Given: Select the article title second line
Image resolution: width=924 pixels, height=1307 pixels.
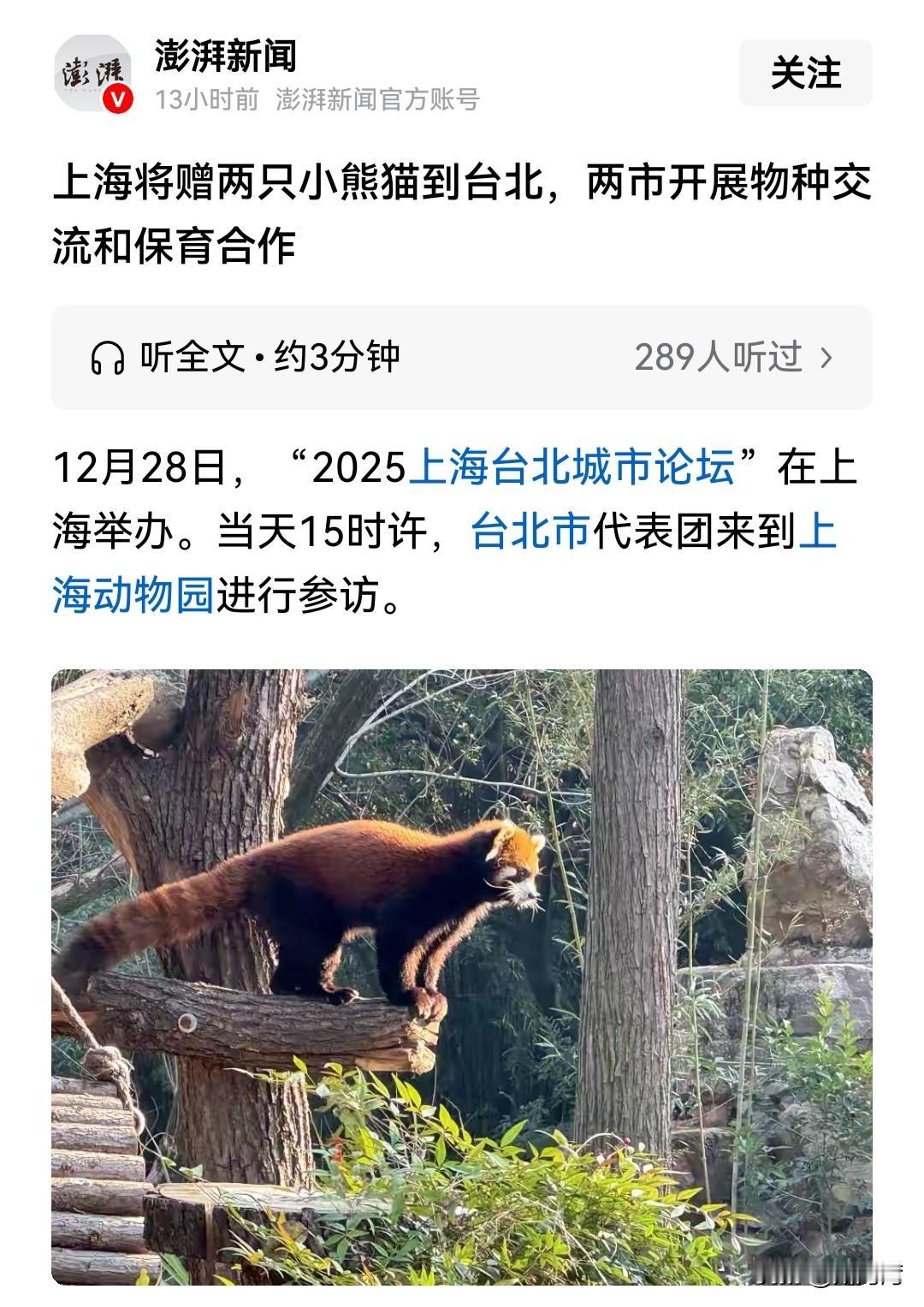Looking at the screenshot, I should (x=171, y=248).
